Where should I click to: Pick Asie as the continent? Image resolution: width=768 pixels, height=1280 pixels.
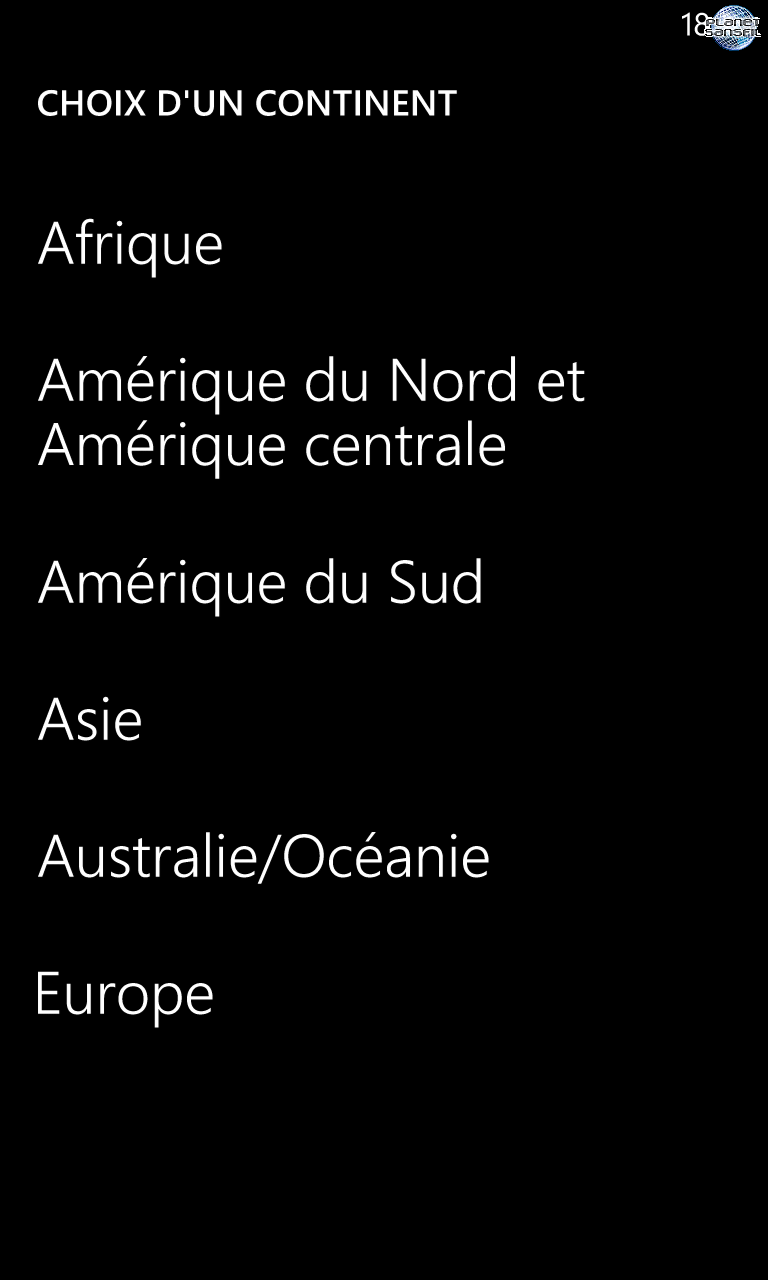[90, 719]
